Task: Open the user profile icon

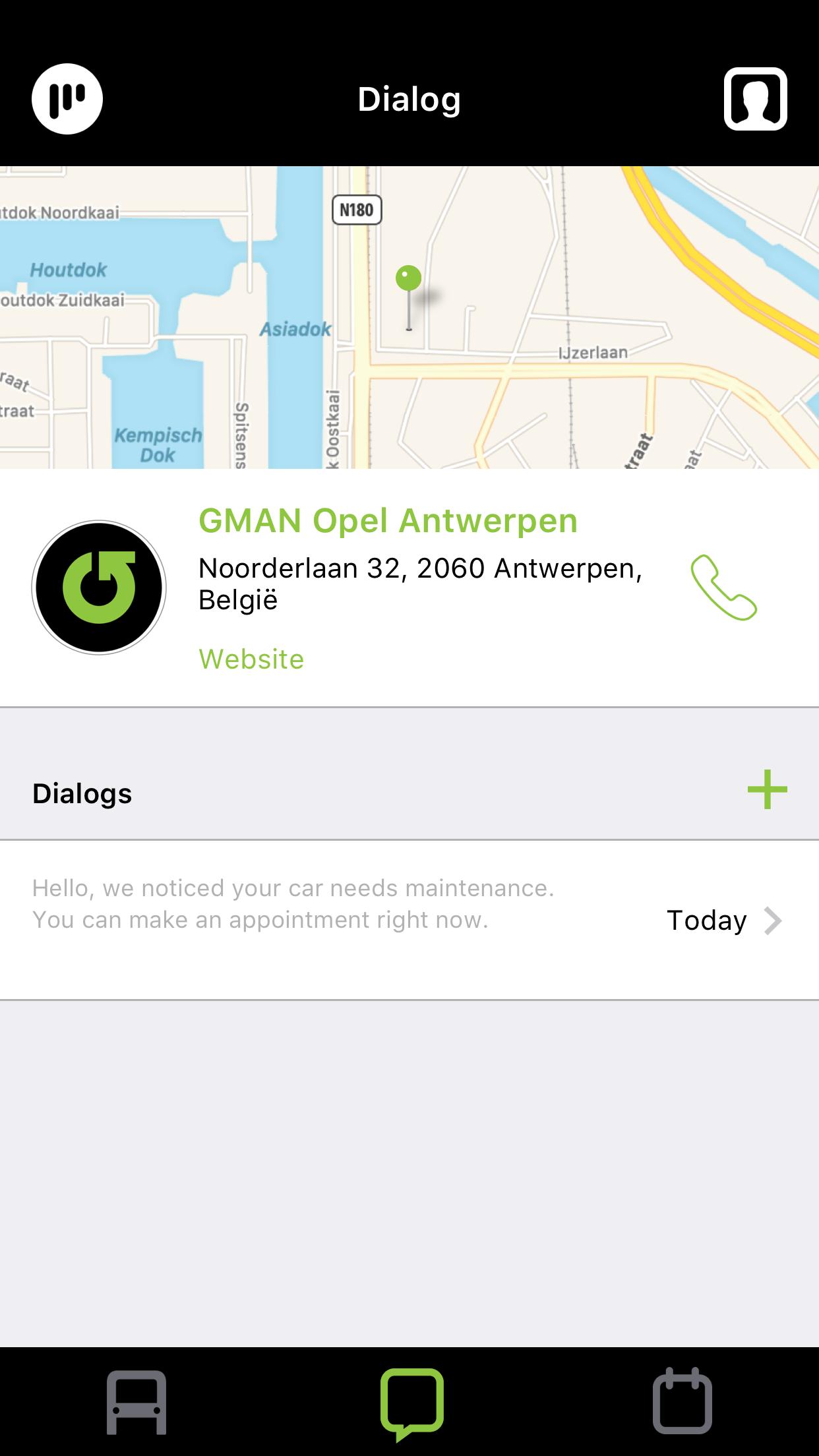Action: [x=755, y=99]
